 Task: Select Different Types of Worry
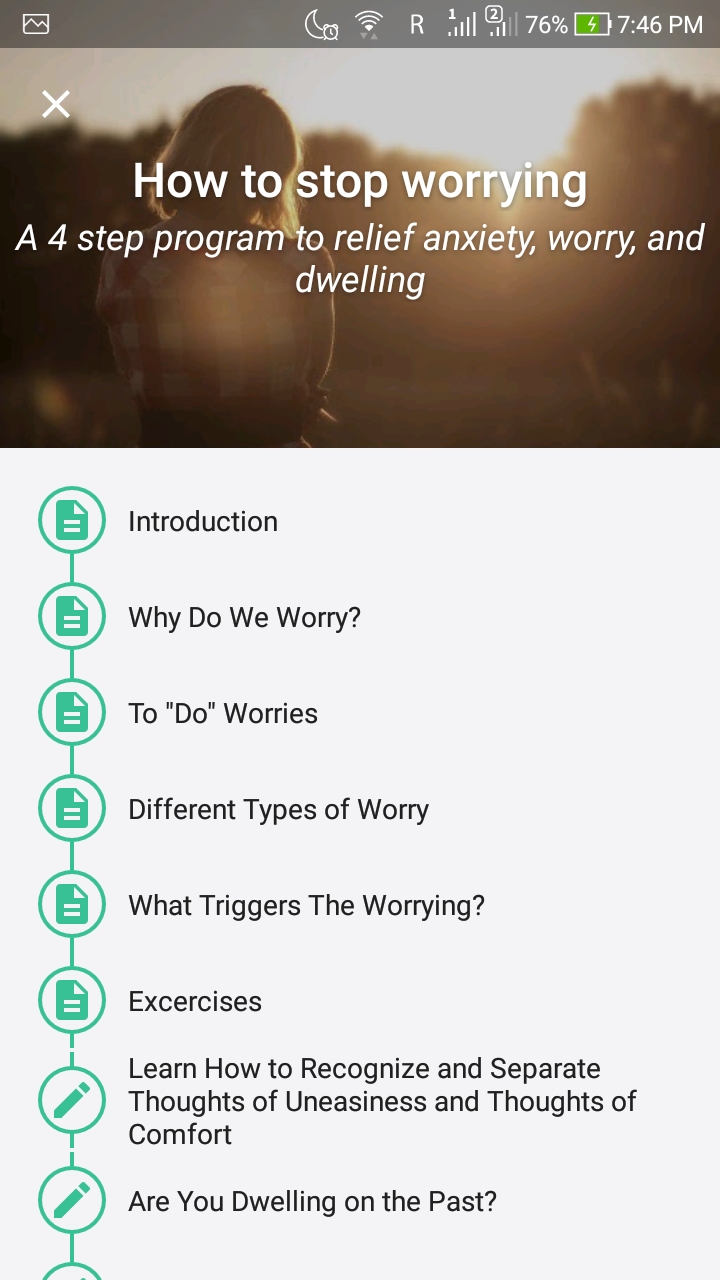tap(278, 809)
